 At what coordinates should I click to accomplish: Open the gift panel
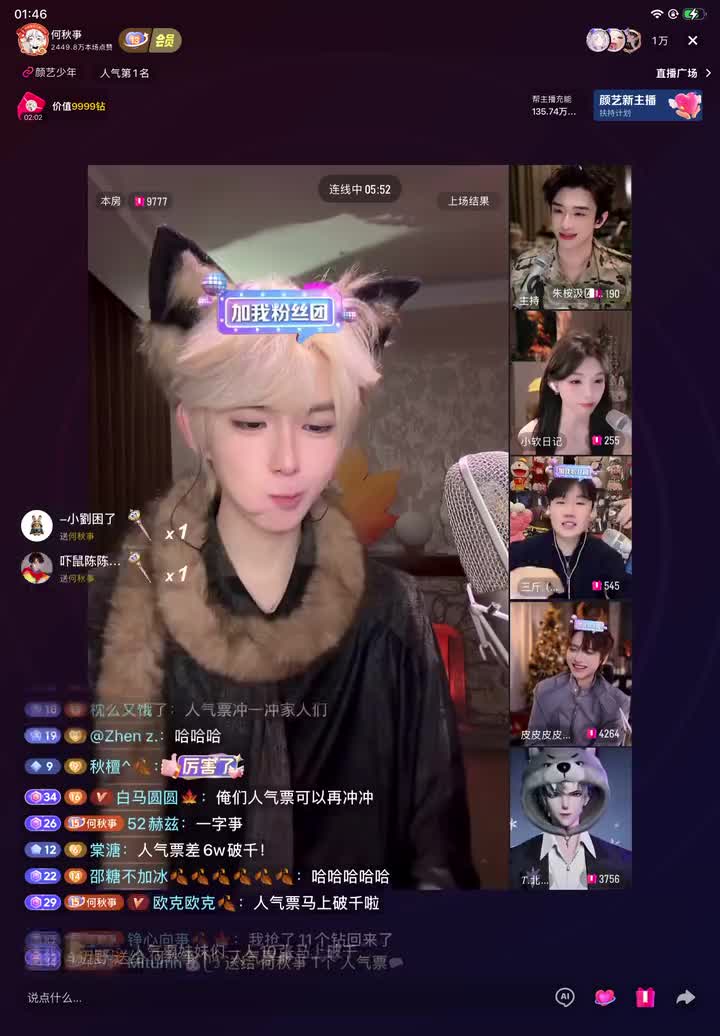[x=645, y=997]
